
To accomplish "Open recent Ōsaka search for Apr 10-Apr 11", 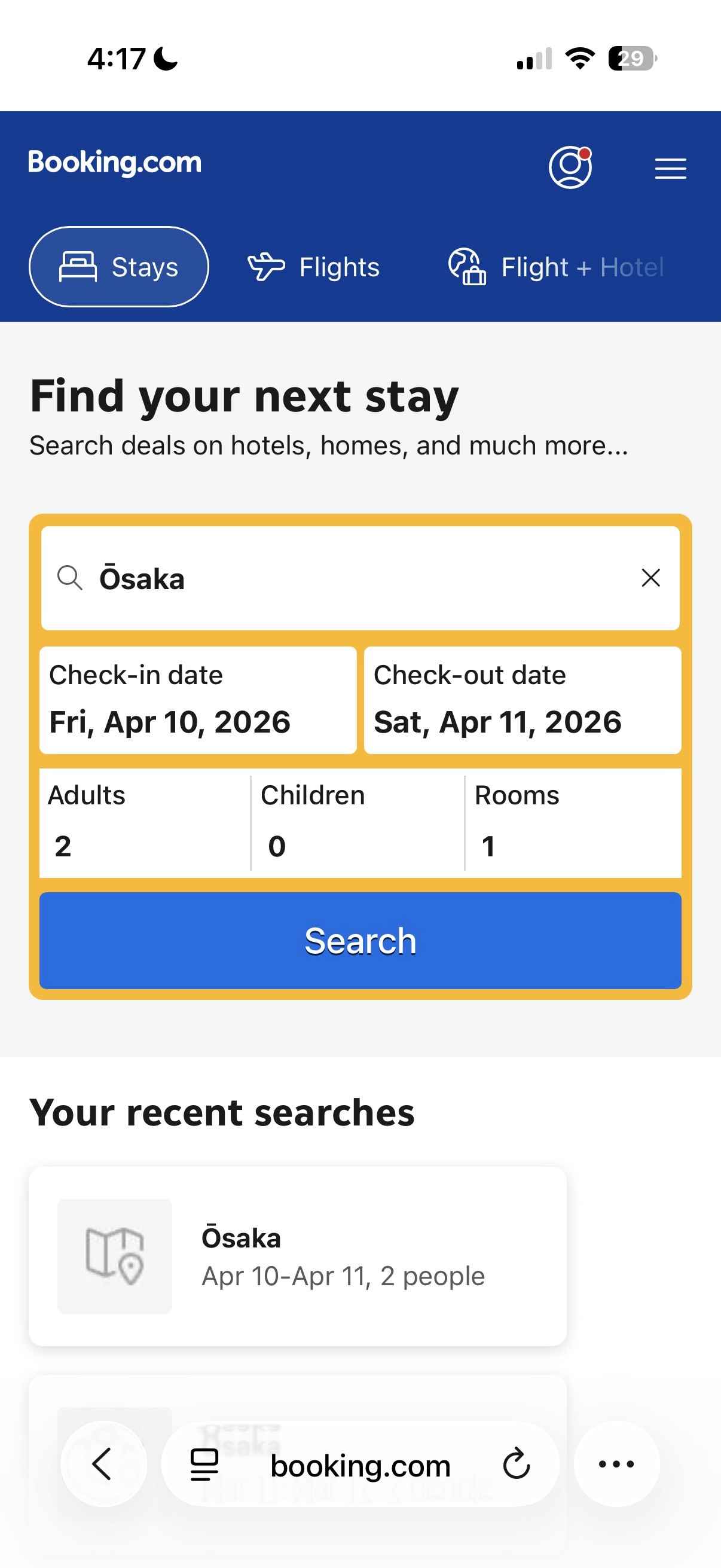I will [x=298, y=1256].
